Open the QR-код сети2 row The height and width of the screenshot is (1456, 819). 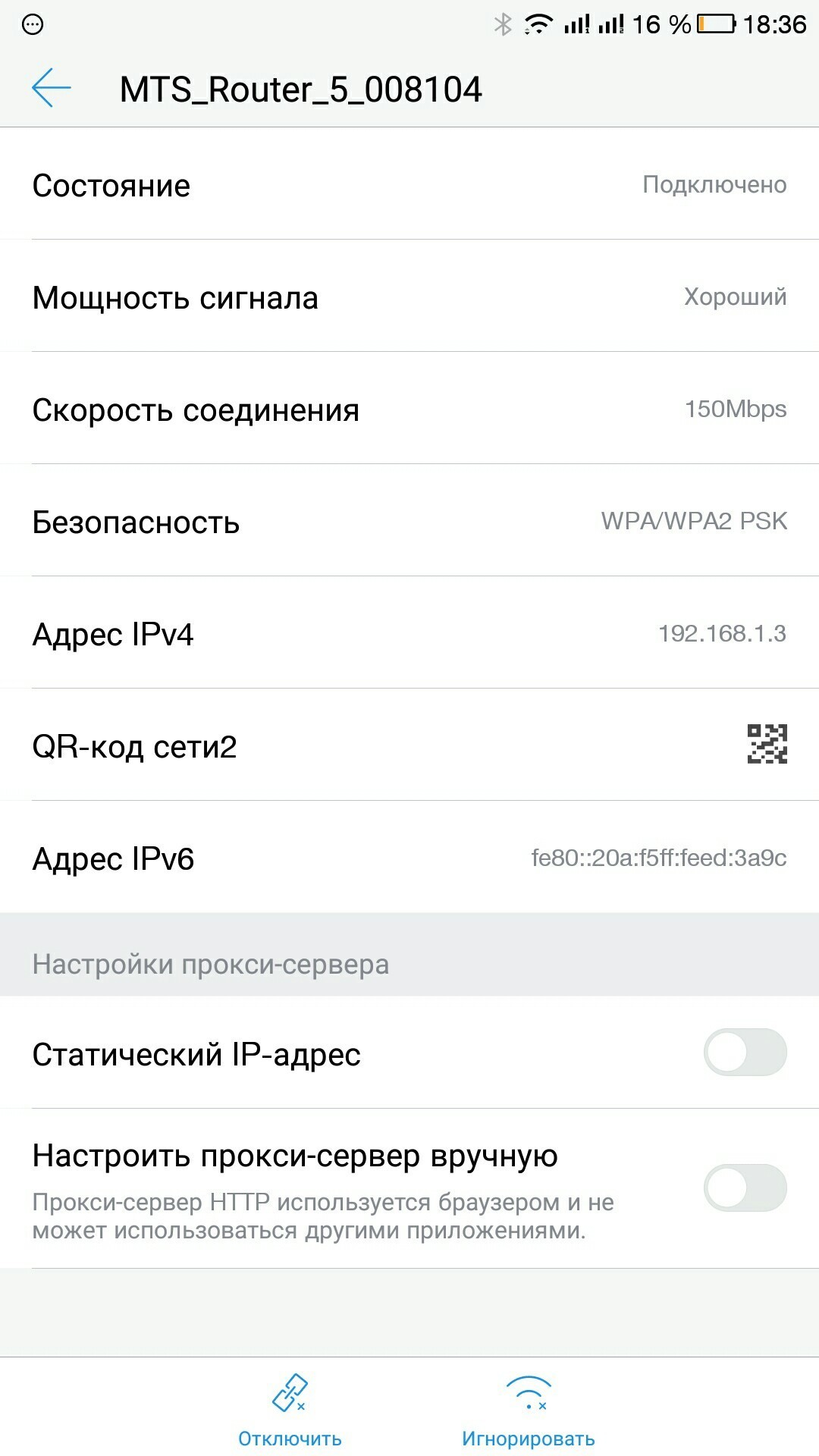(x=409, y=745)
